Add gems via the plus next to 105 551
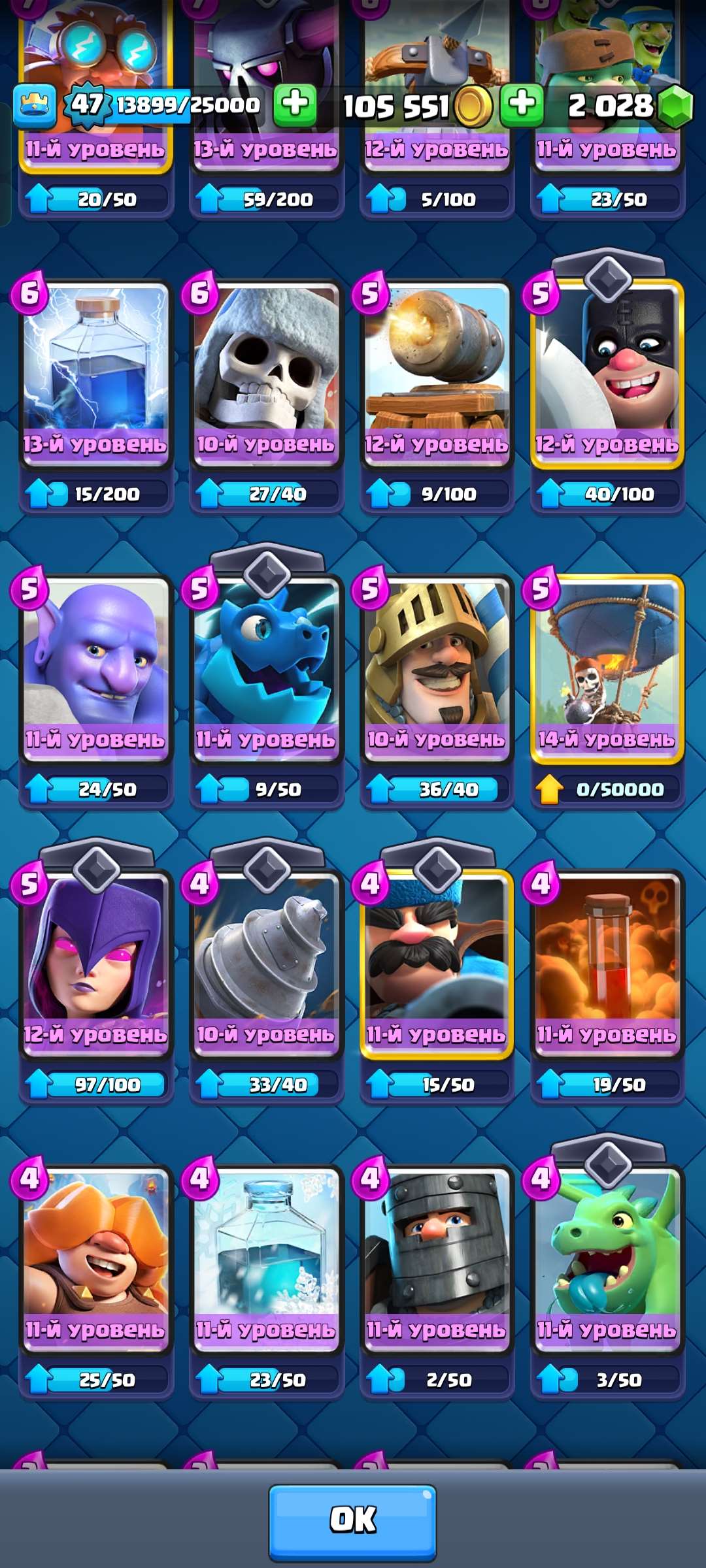706x1568 pixels. (522, 105)
